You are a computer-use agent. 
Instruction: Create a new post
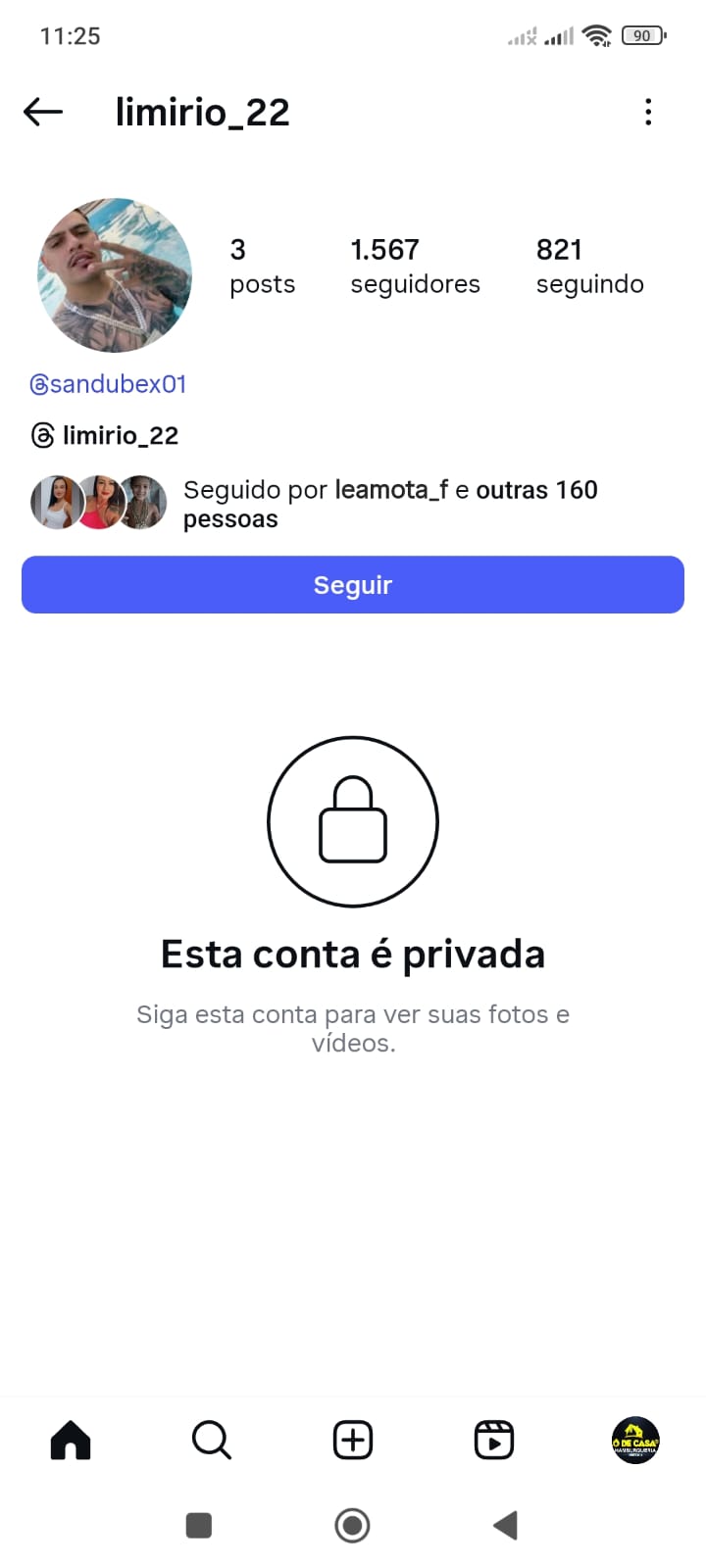point(353,1441)
